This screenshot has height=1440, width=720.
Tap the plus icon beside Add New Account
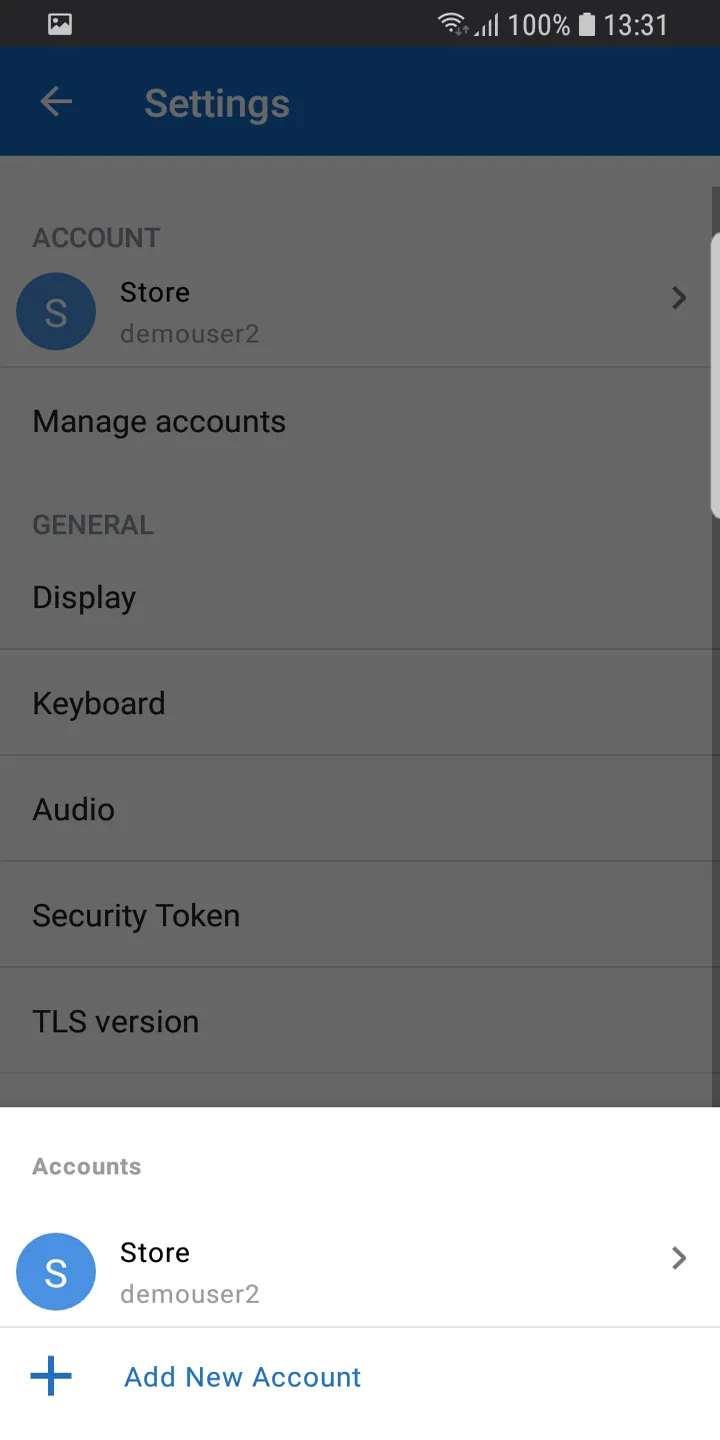tap(50, 1376)
